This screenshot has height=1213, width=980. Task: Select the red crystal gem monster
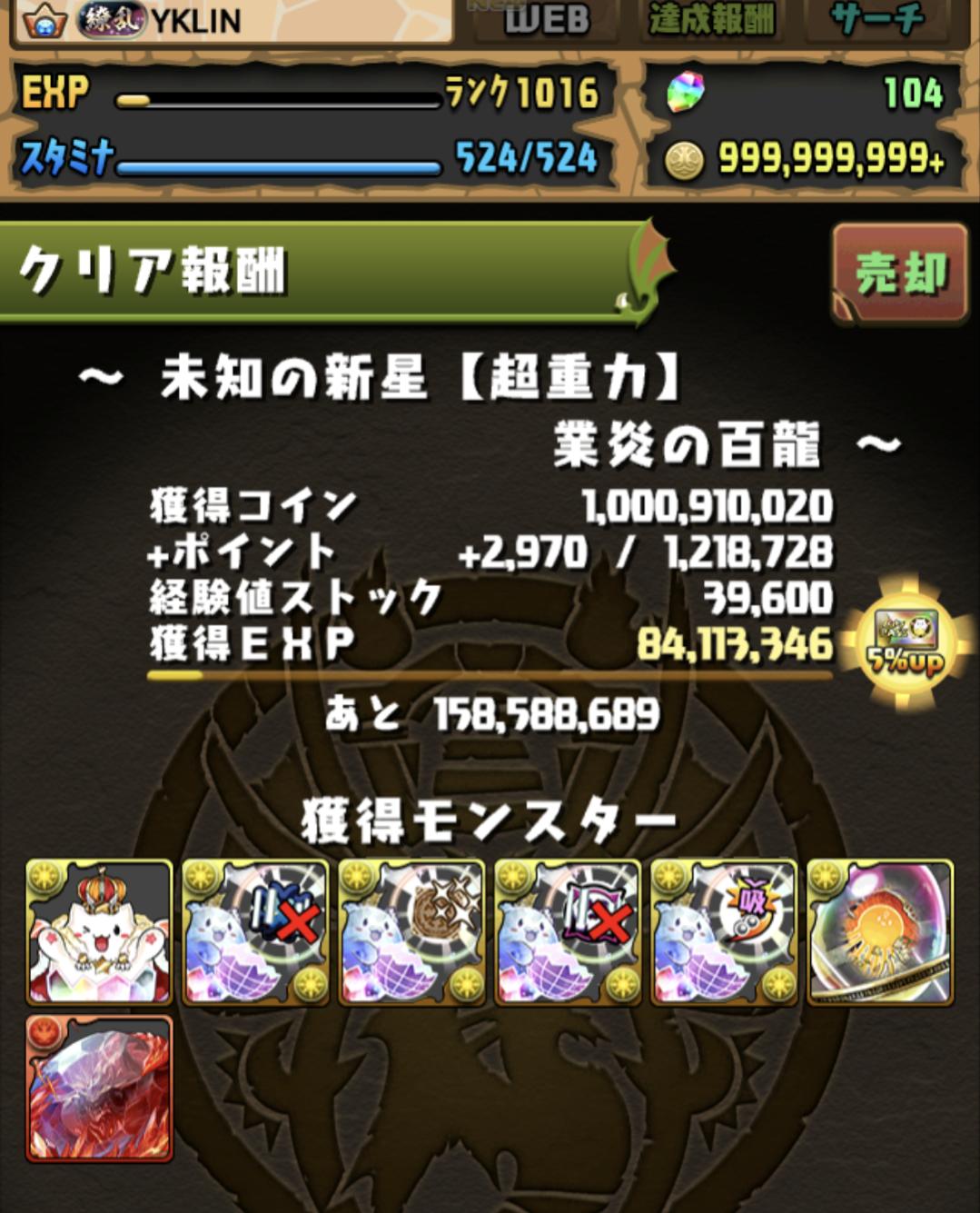click(x=99, y=1089)
